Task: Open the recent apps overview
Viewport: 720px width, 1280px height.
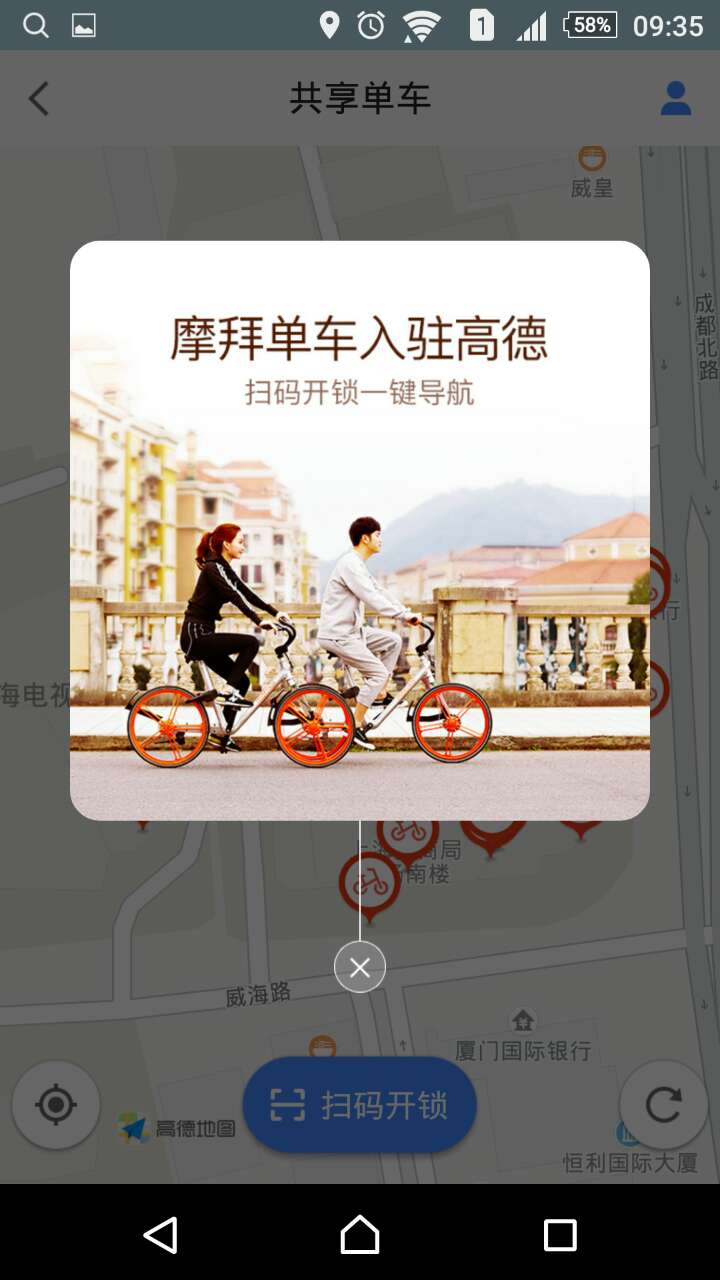Action: tap(560, 1235)
